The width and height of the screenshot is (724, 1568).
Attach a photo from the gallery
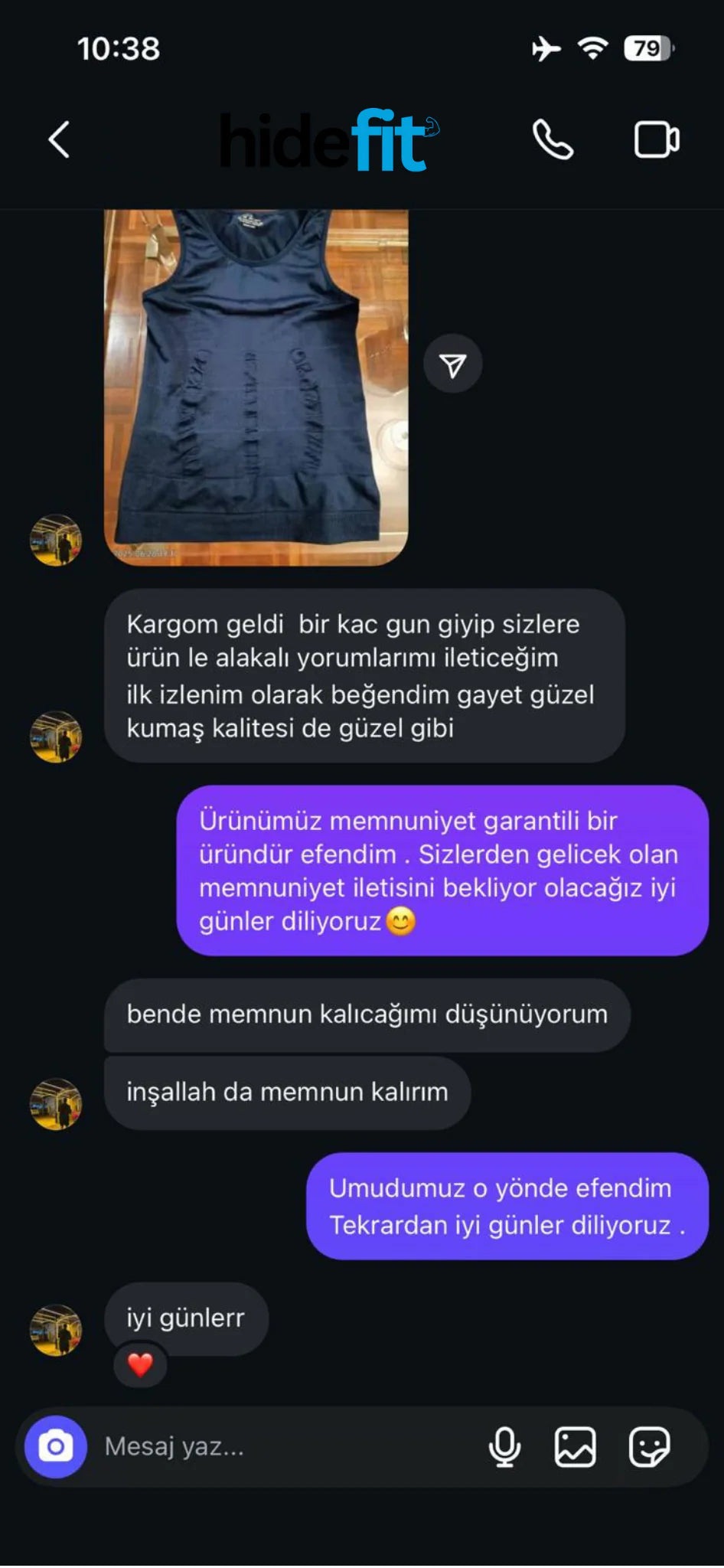coord(575,1446)
